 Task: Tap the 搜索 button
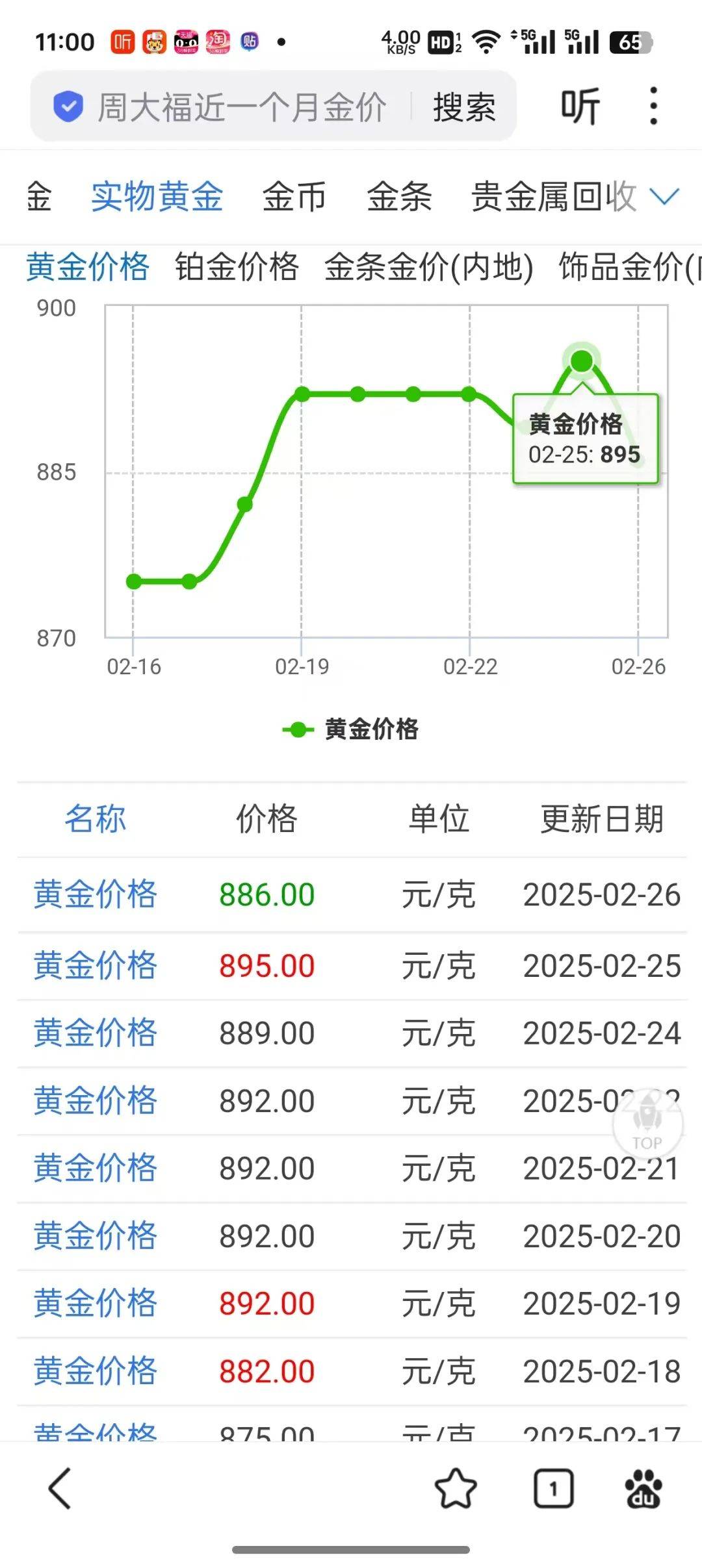pos(464,107)
